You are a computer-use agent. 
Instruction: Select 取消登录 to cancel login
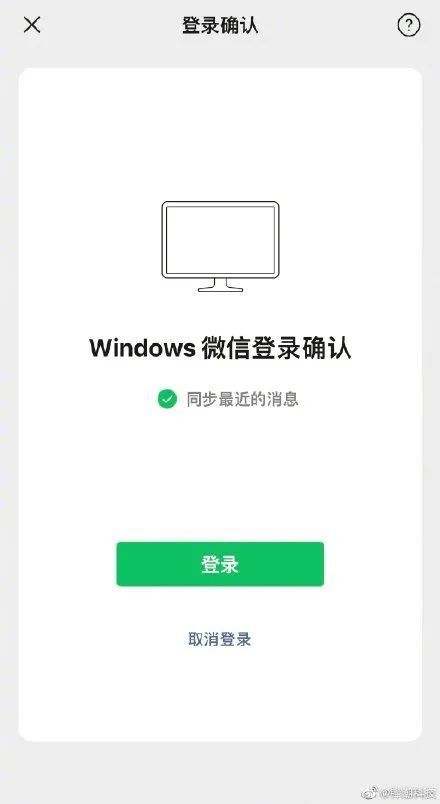point(220,639)
